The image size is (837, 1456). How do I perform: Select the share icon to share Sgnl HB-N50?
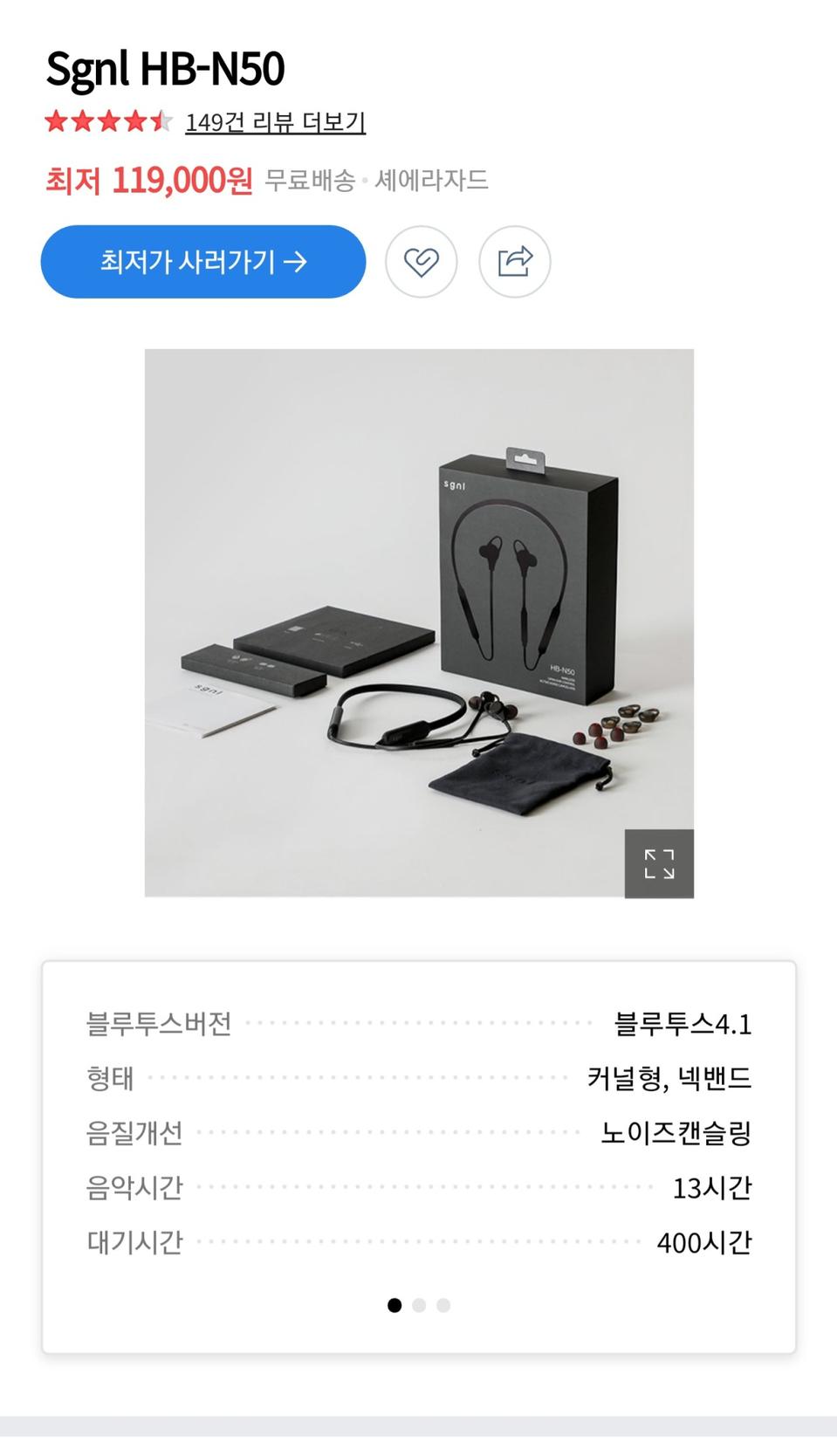[515, 261]
